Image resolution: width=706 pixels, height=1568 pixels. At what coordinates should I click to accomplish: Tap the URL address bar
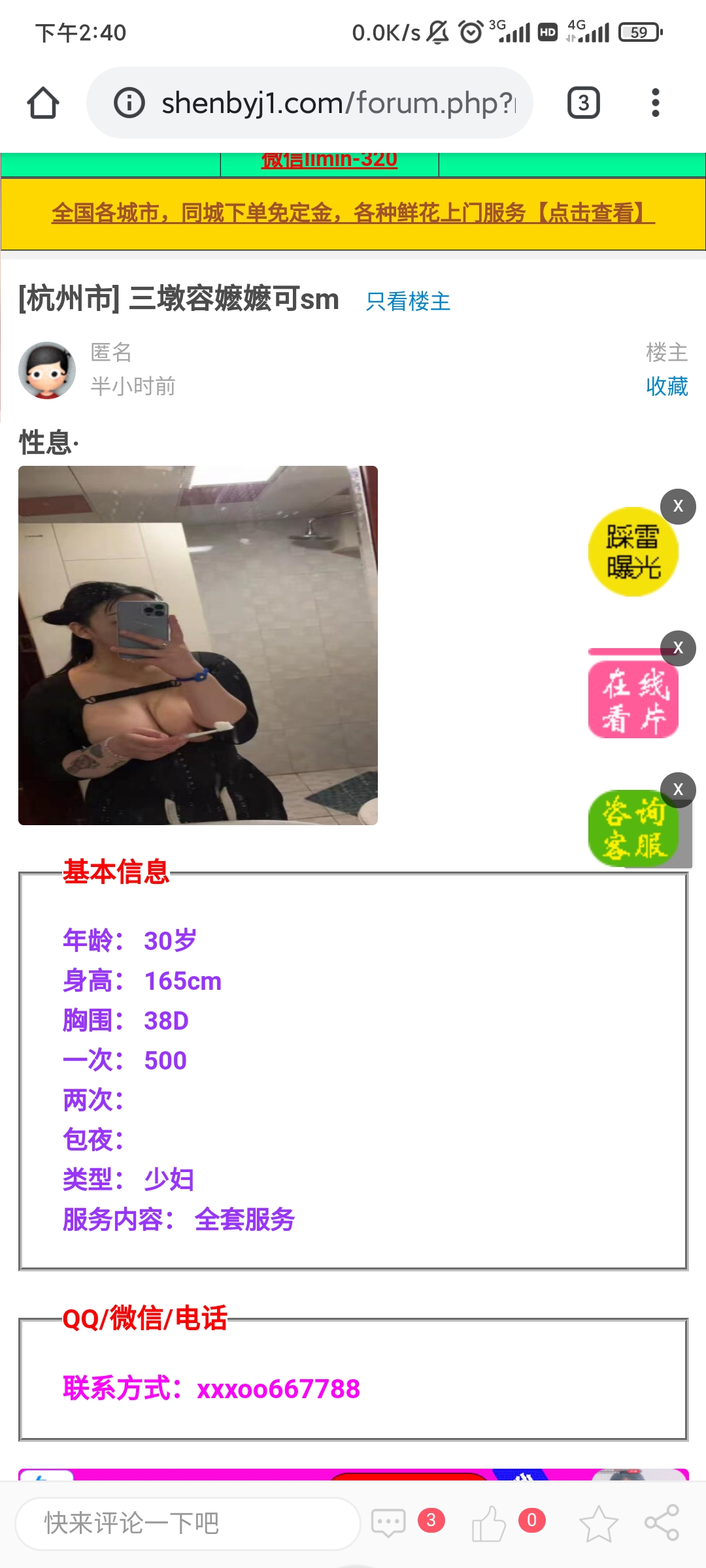point(327,103)
